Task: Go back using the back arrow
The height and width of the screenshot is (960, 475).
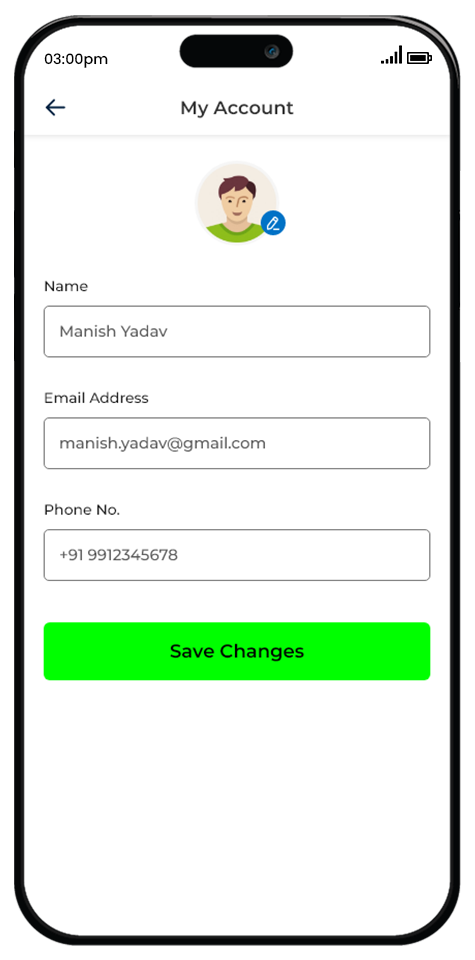Action: [x=55, y=108]
